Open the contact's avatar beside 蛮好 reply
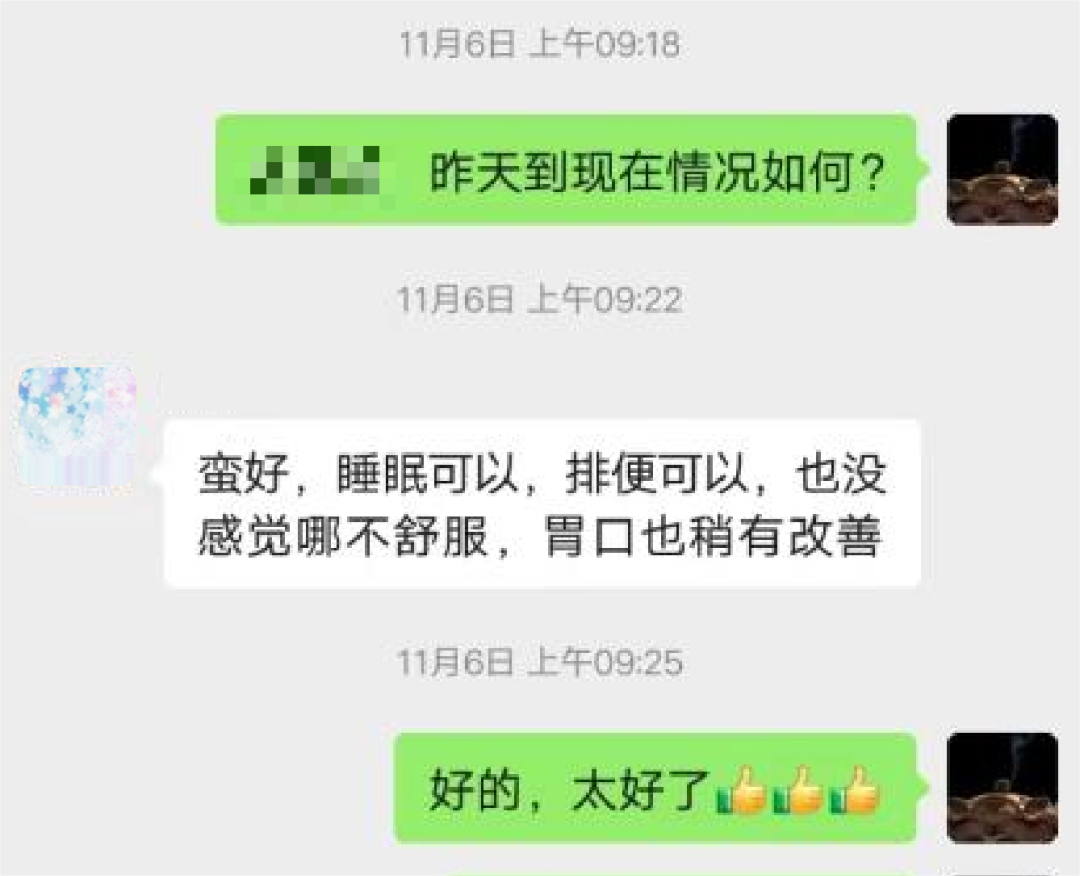Screen dimensions: 1080x876 click(77, 427)
